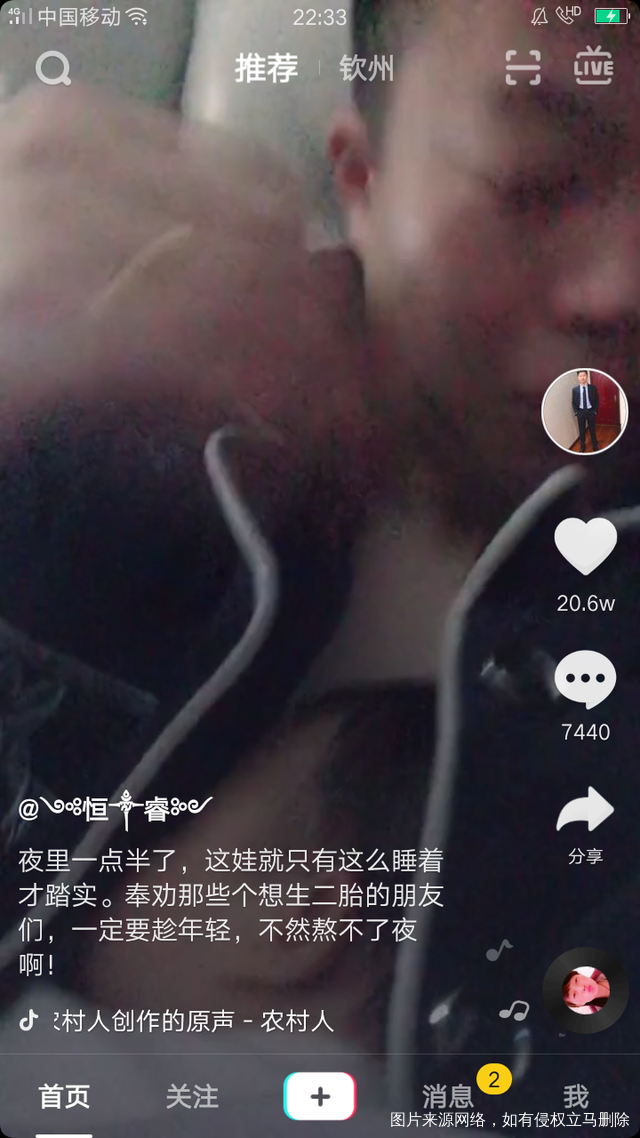Screen dimensions: 640x1138
Task: Go to the 首页 tab
Action: coord(65,1096)
